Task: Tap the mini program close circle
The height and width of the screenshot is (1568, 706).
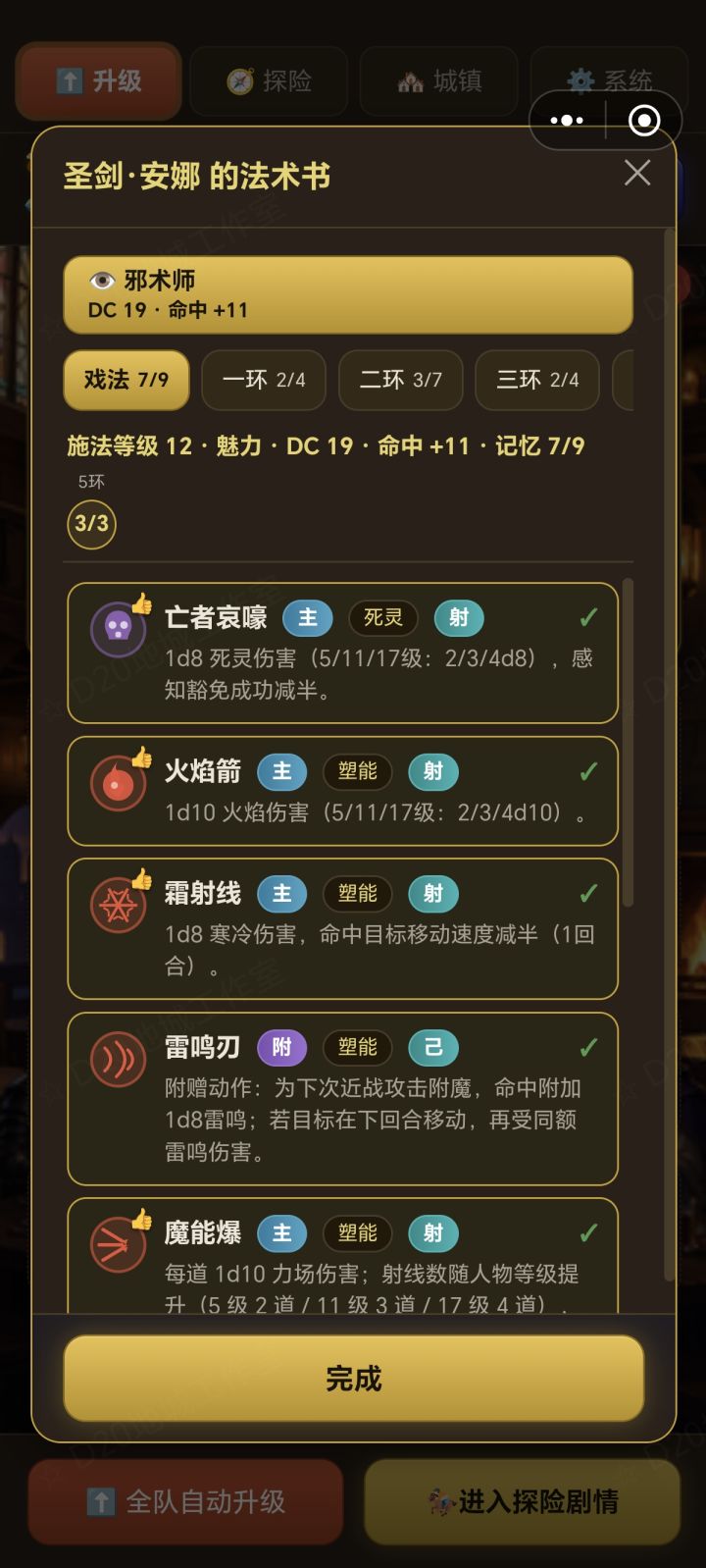Action: point(644,121)
